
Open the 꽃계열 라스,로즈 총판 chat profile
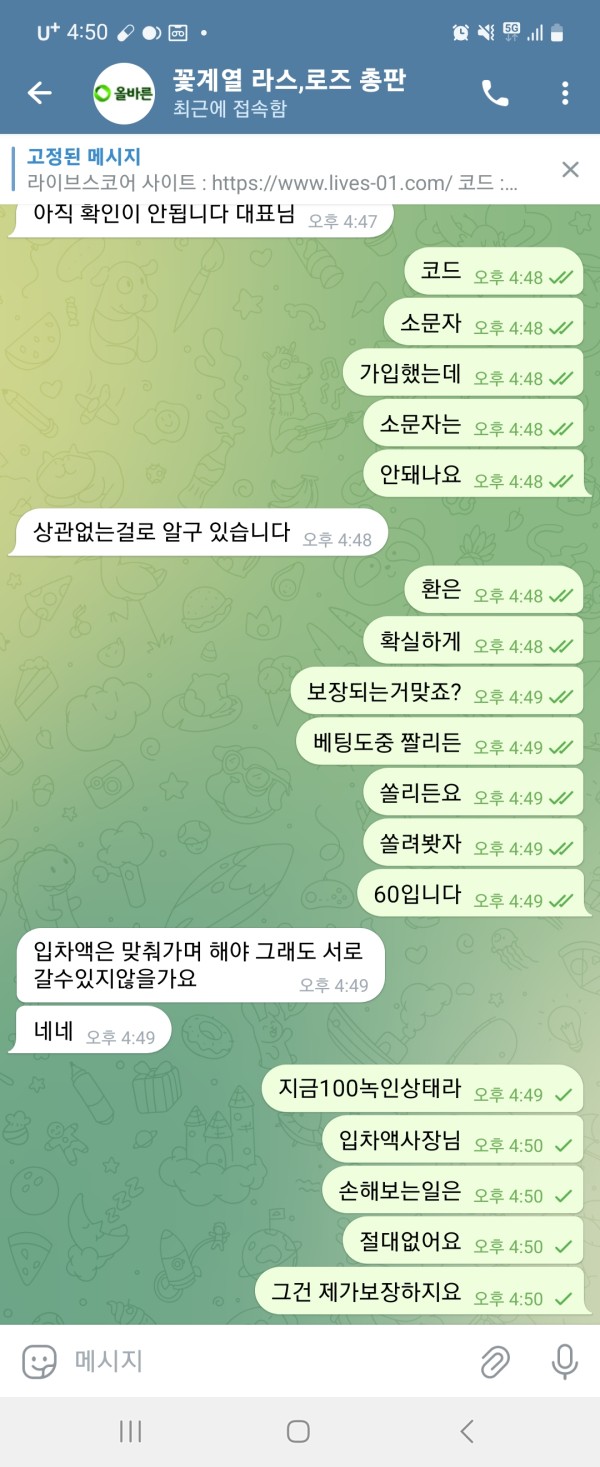click(290, 93)
